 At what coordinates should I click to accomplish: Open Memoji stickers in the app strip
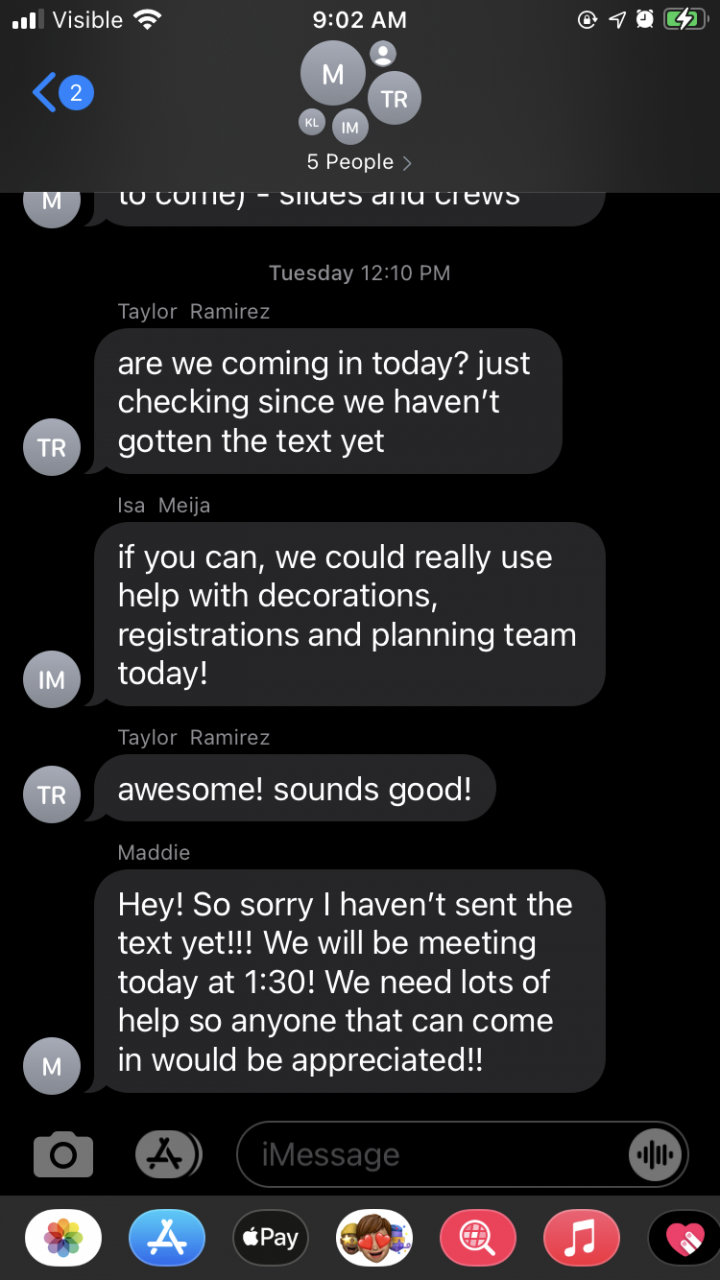tap(375, 1238)
